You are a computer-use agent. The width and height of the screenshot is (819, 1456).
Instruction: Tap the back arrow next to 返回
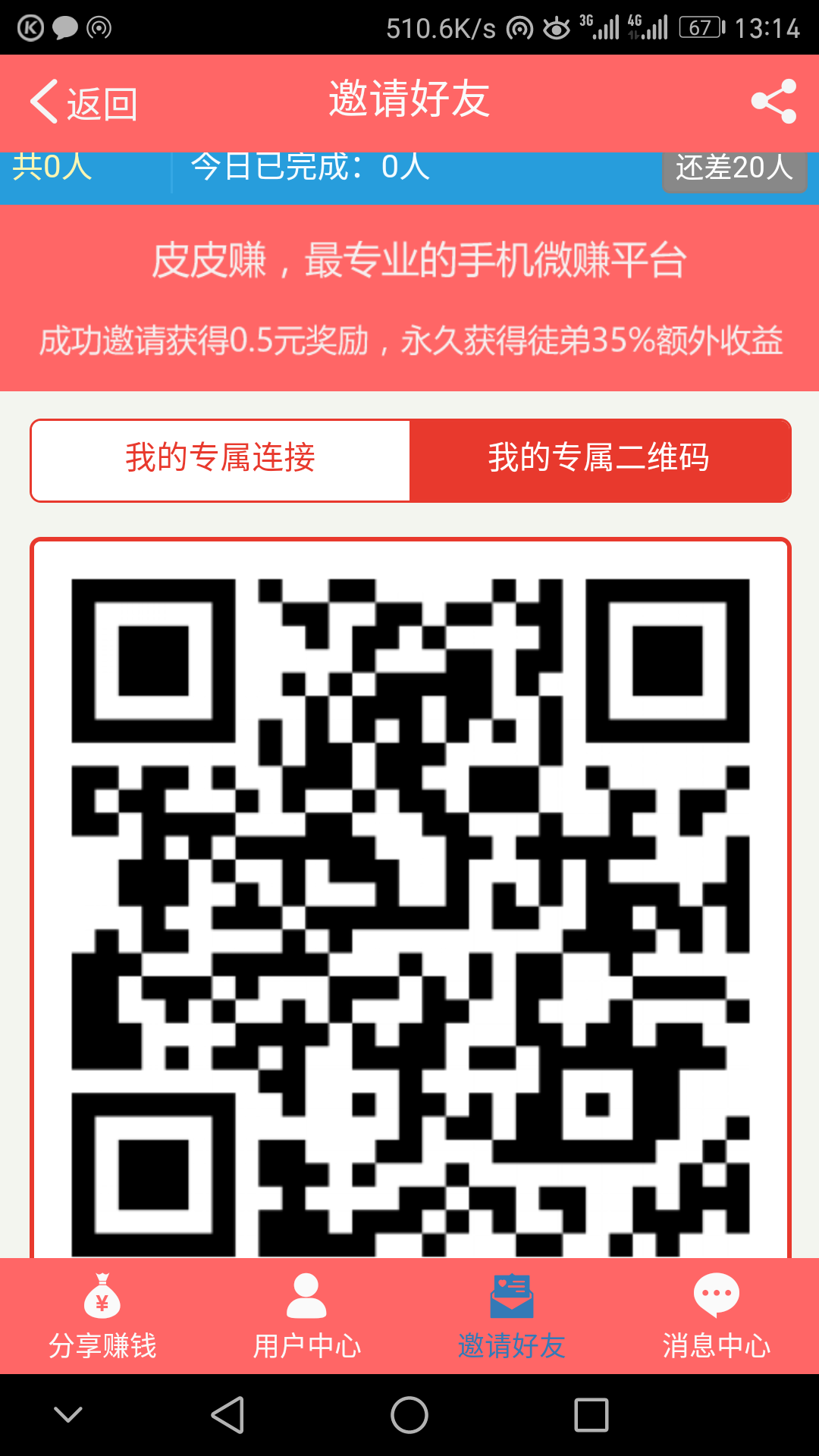pos(43,101)
